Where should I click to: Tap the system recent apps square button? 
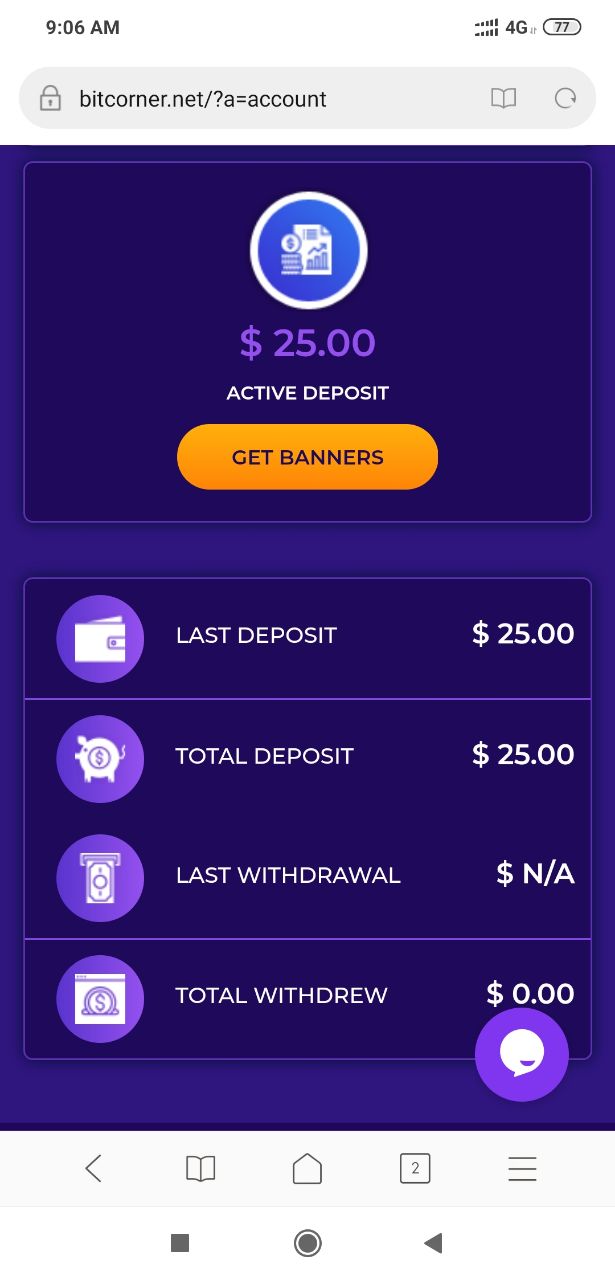click(x=180, y=1243)
